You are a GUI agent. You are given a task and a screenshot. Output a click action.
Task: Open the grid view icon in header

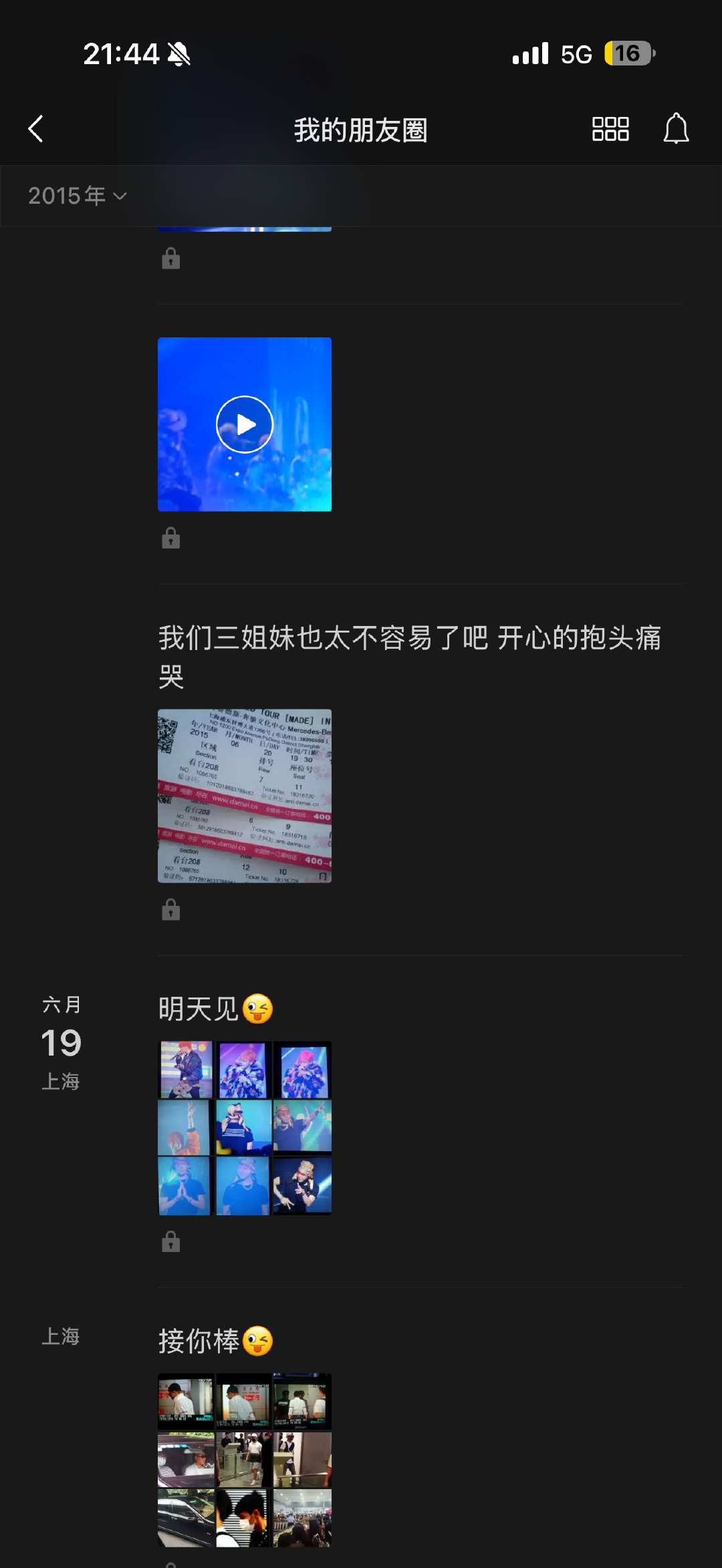click(x=610, y=129)
